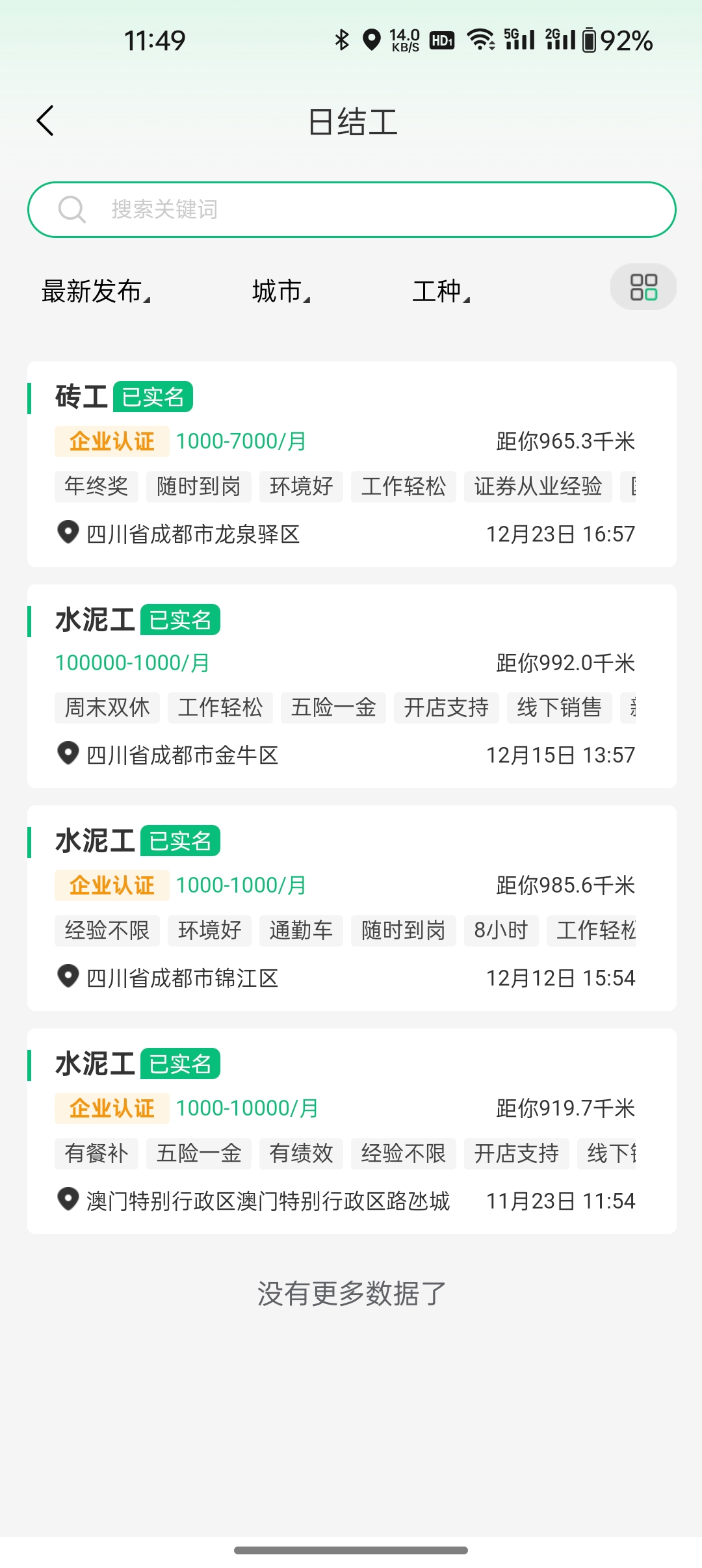
Task: Click the magnifier icon in the search bar
Action: [x=72, y=209]
